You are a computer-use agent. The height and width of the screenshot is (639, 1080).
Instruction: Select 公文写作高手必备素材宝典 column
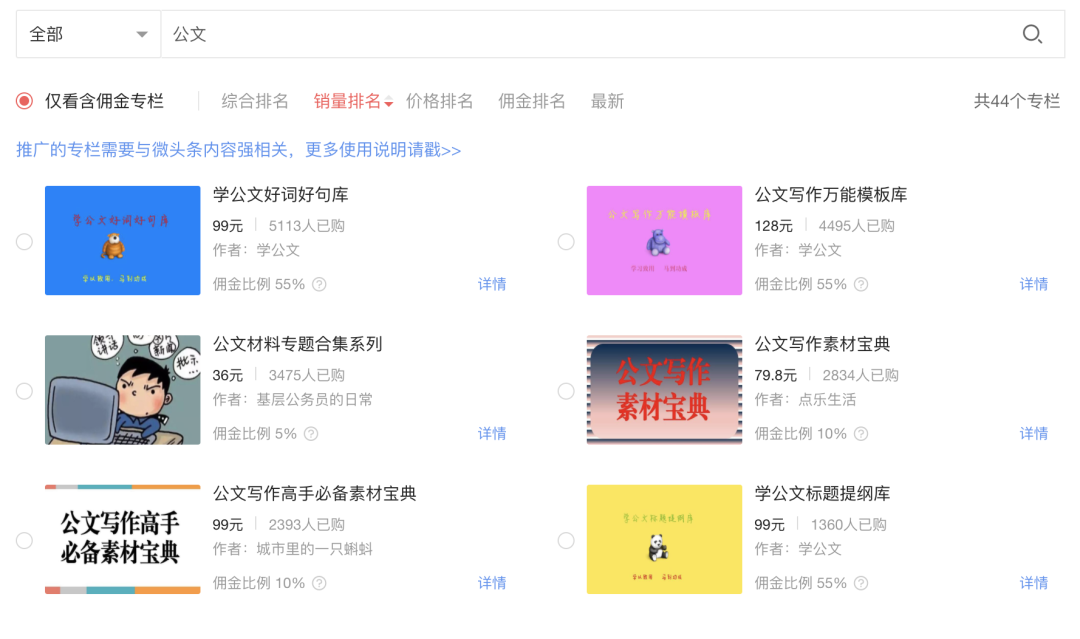(x=24, y=540)
